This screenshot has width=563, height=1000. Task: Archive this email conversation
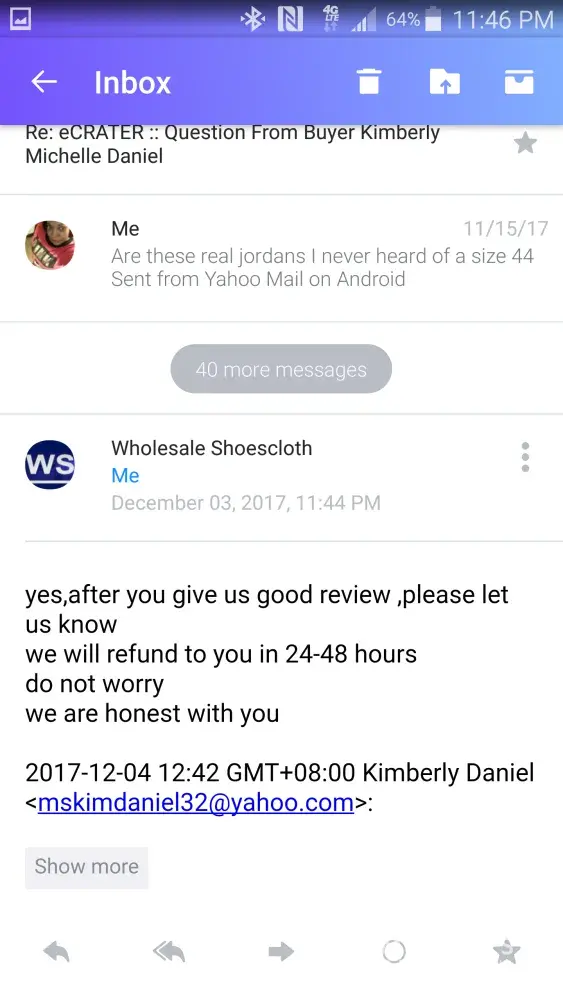(x=519, y=82)
